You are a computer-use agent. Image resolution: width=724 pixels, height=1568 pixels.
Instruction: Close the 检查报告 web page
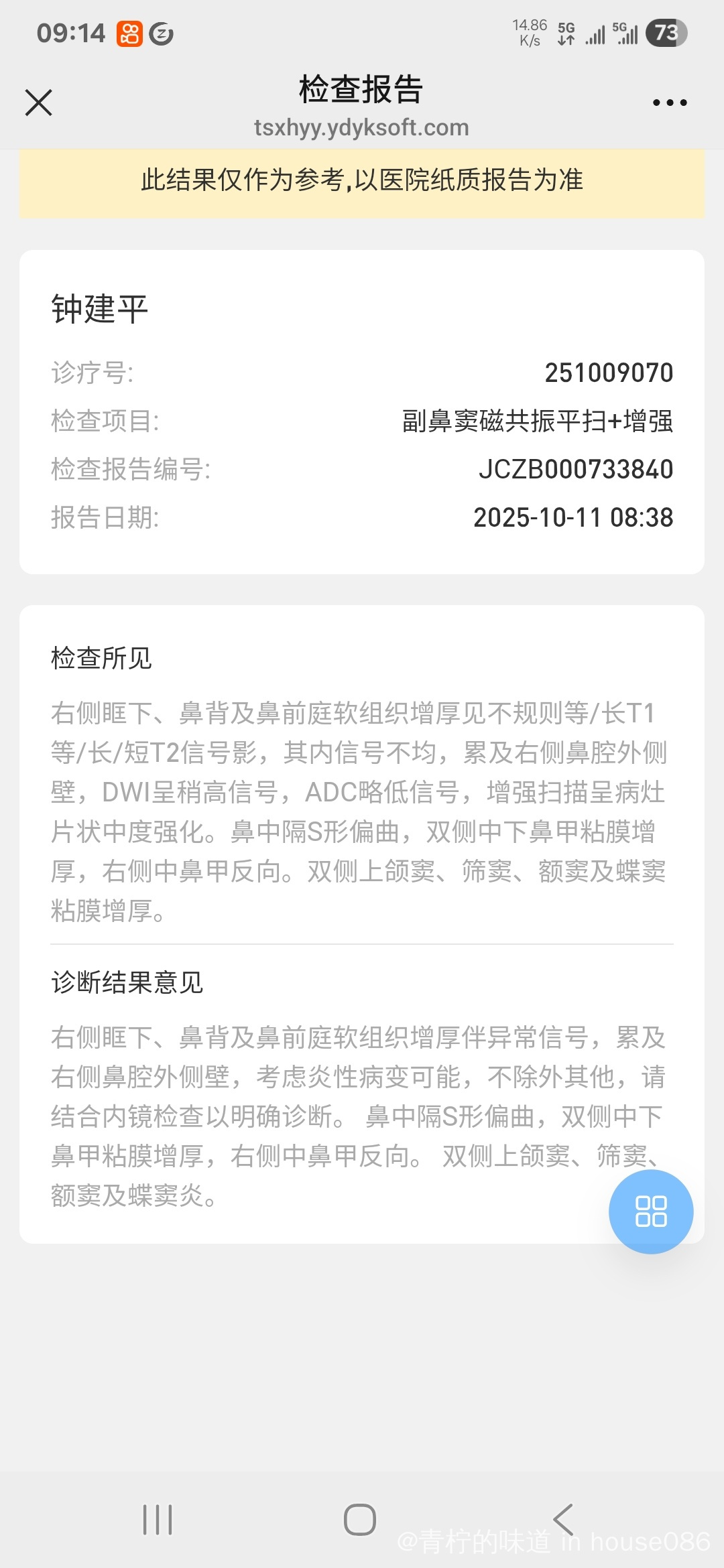[x=38, y=103]
